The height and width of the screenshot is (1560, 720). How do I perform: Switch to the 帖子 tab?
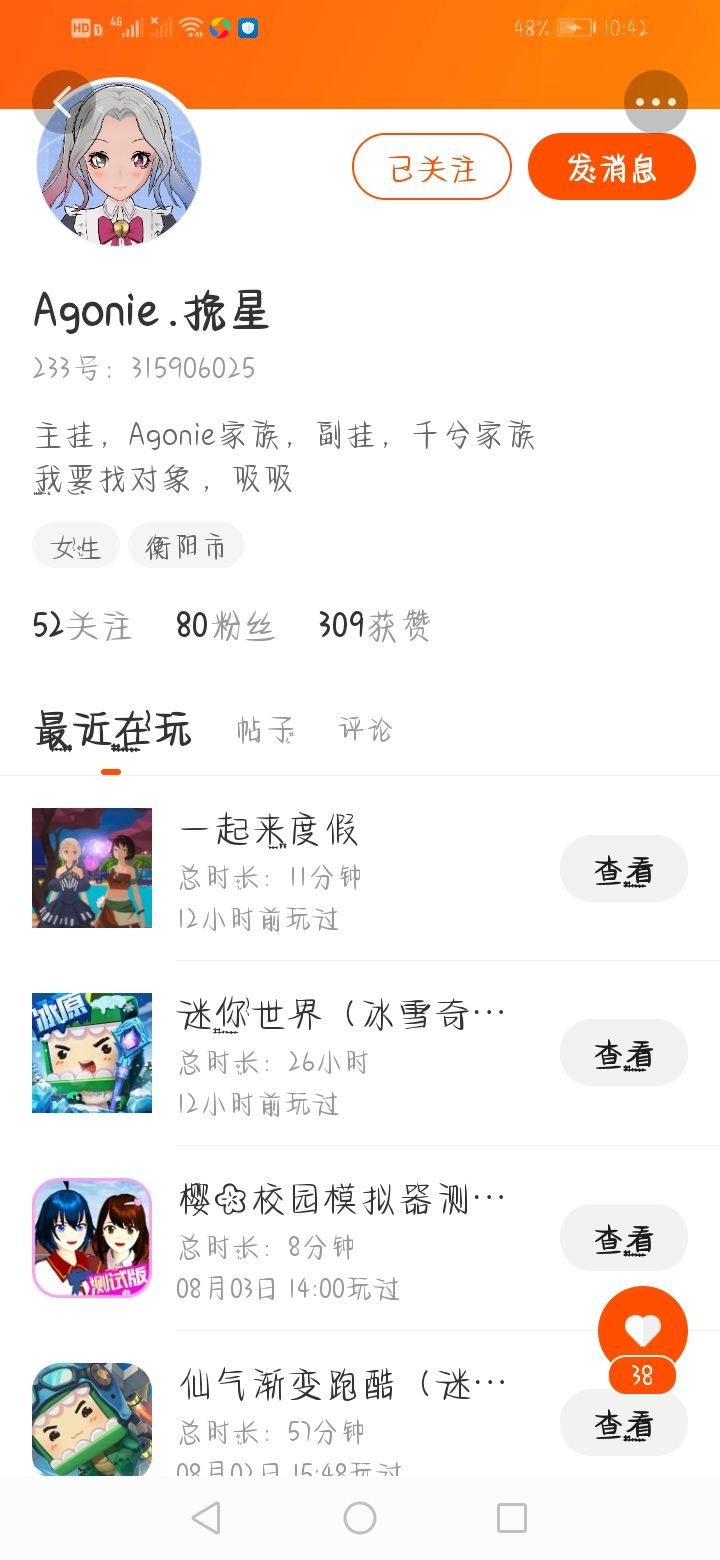pos(265,730)
